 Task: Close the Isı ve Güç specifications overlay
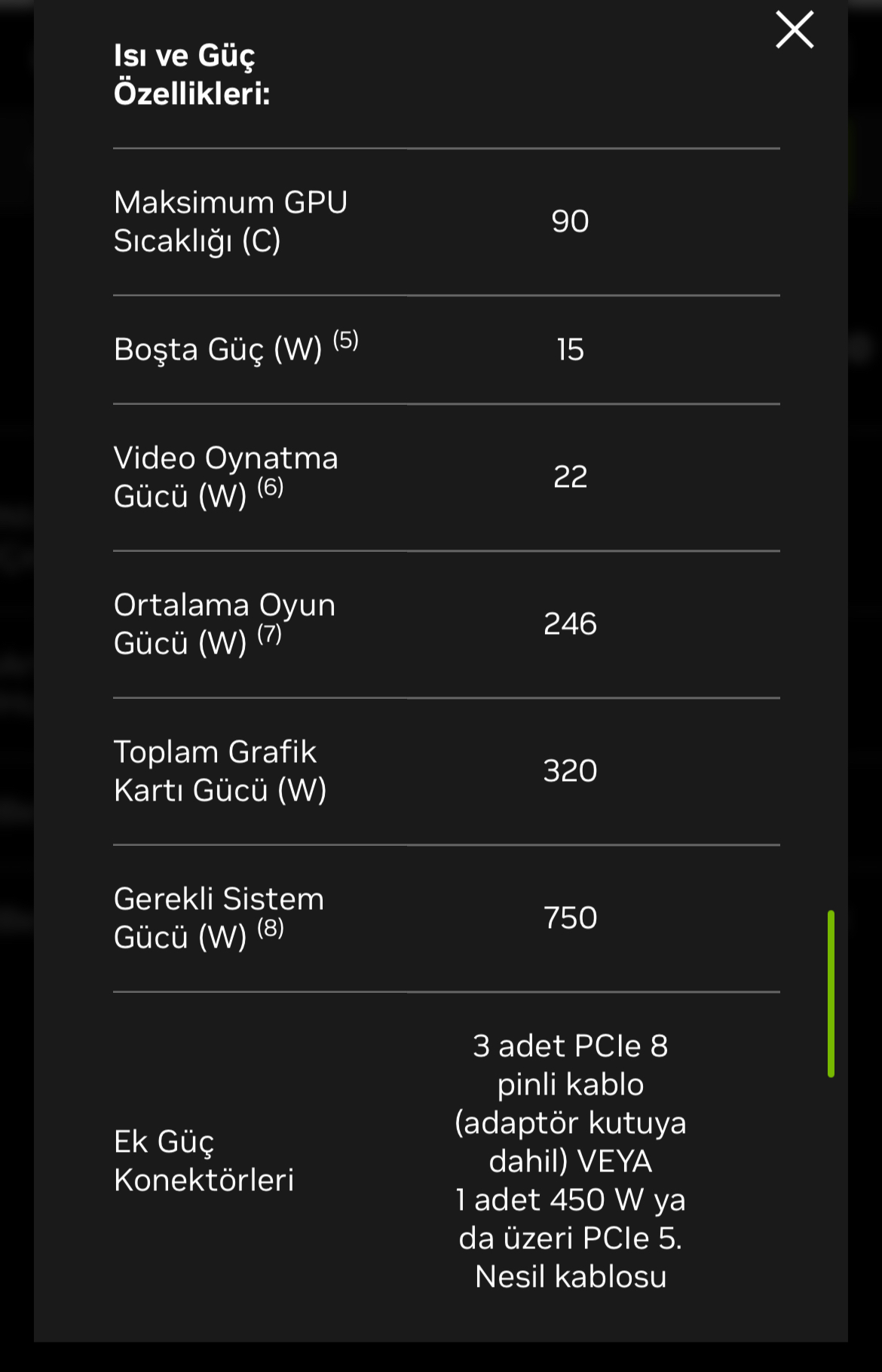click(x=795, y=30)
